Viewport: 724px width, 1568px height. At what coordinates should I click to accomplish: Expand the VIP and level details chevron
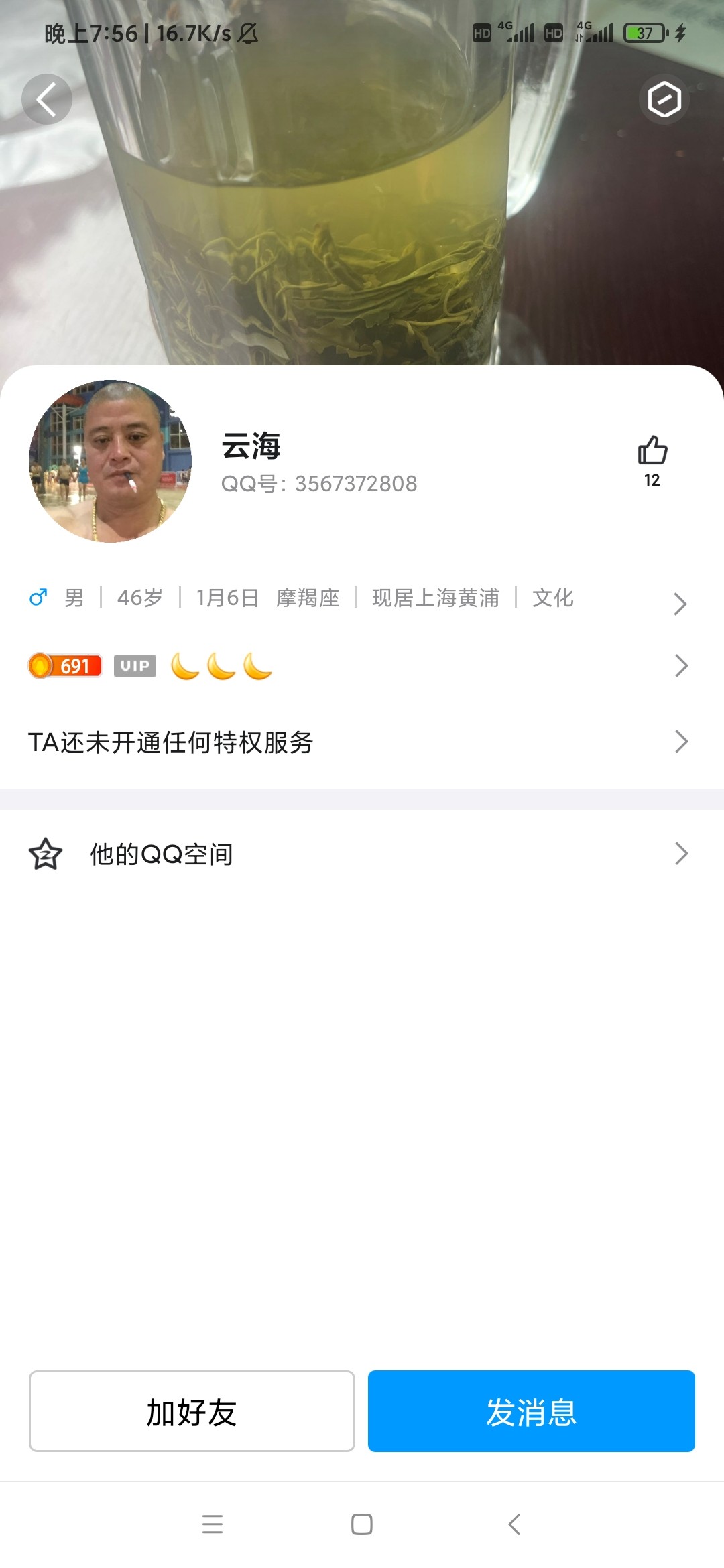tap(681, 665)
